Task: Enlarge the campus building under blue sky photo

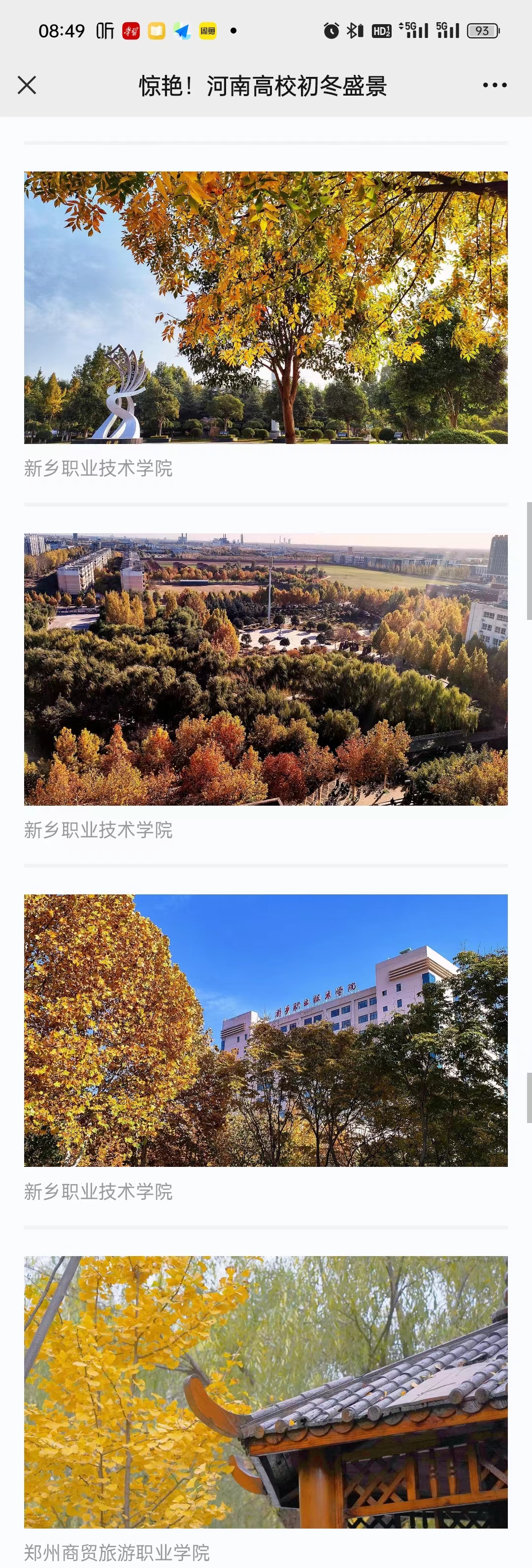Action: point(266,1030)
